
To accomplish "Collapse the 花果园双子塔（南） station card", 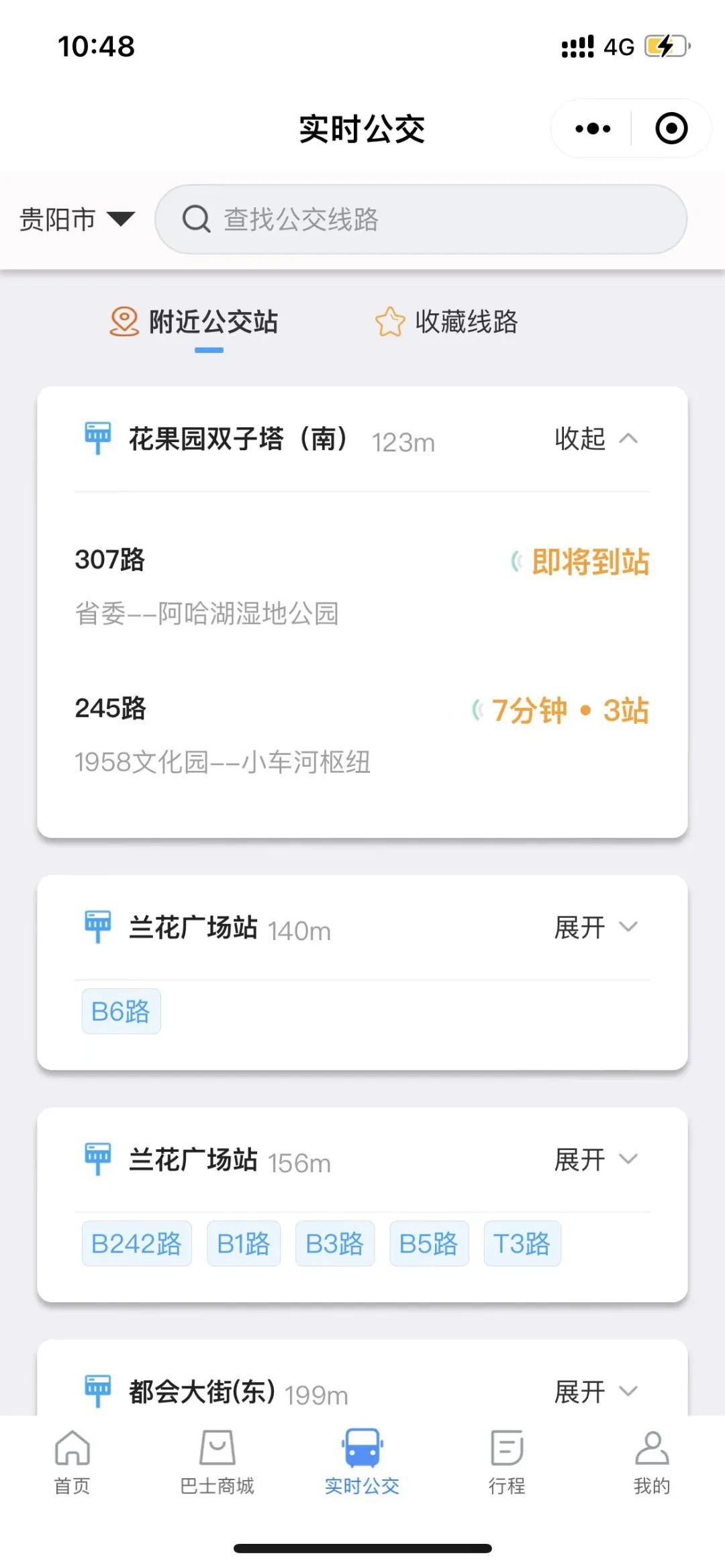I will pos(595,439).
